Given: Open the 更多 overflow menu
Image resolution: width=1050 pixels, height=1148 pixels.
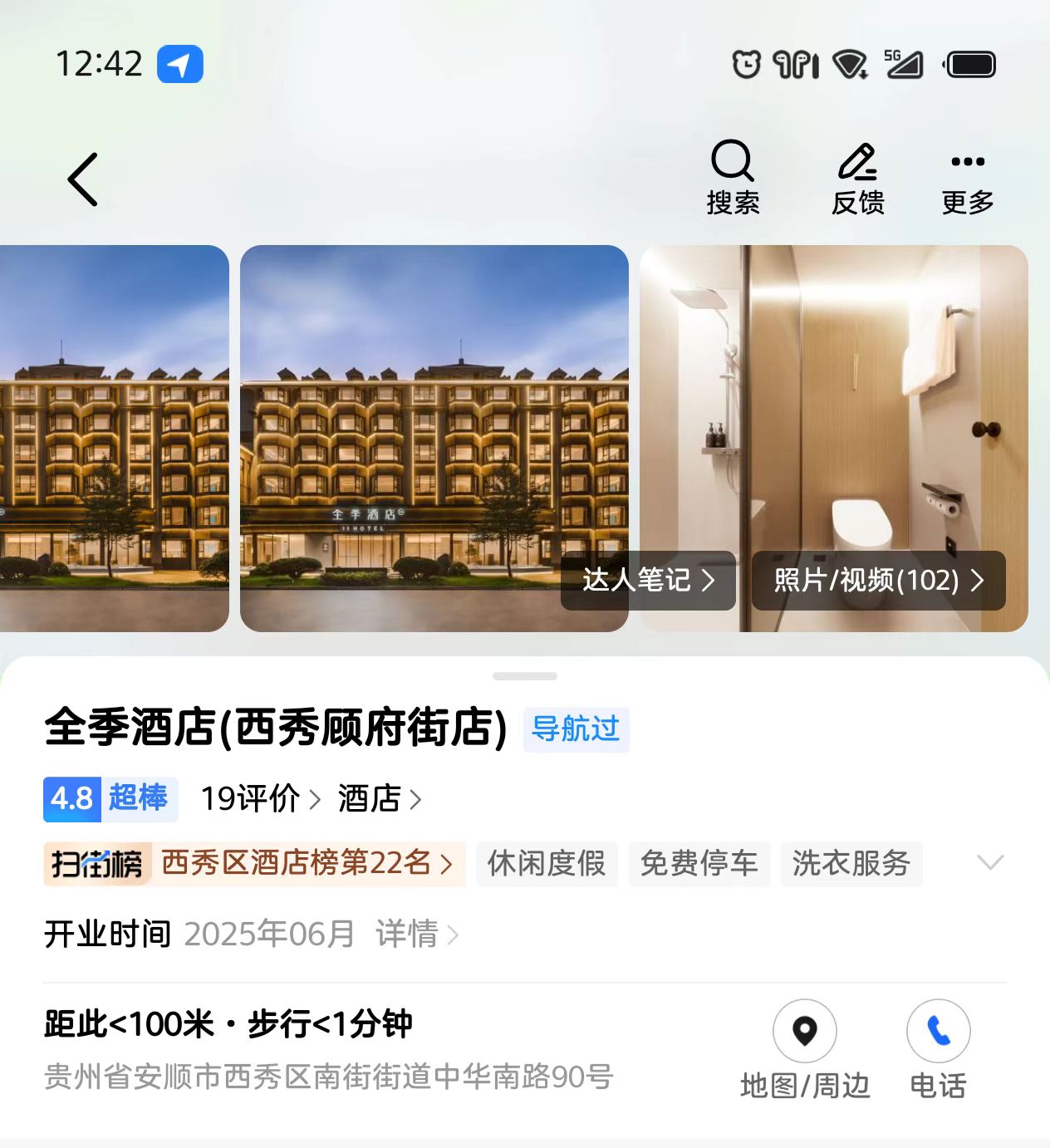Looking at the screenshot, I should 968,177.
